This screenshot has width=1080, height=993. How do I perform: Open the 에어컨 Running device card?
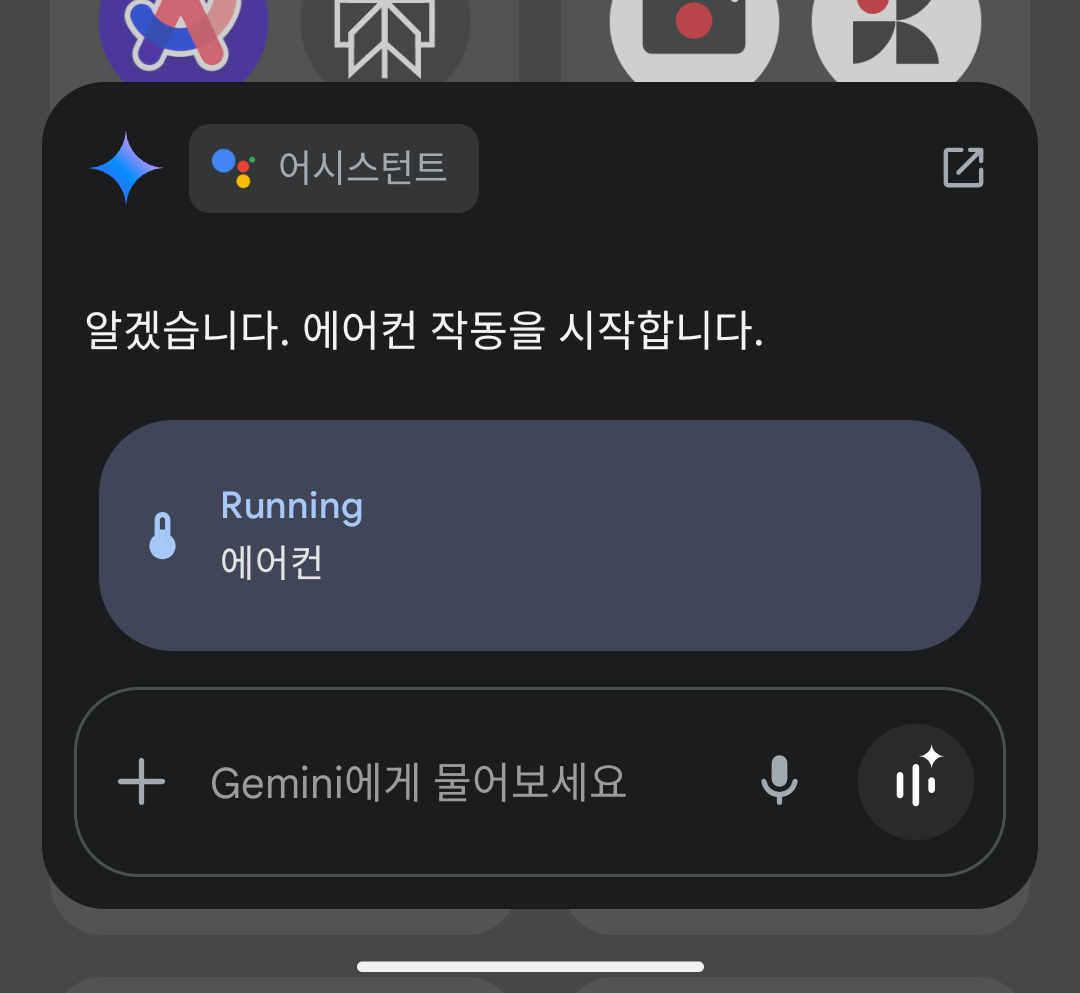pos(539,535)
